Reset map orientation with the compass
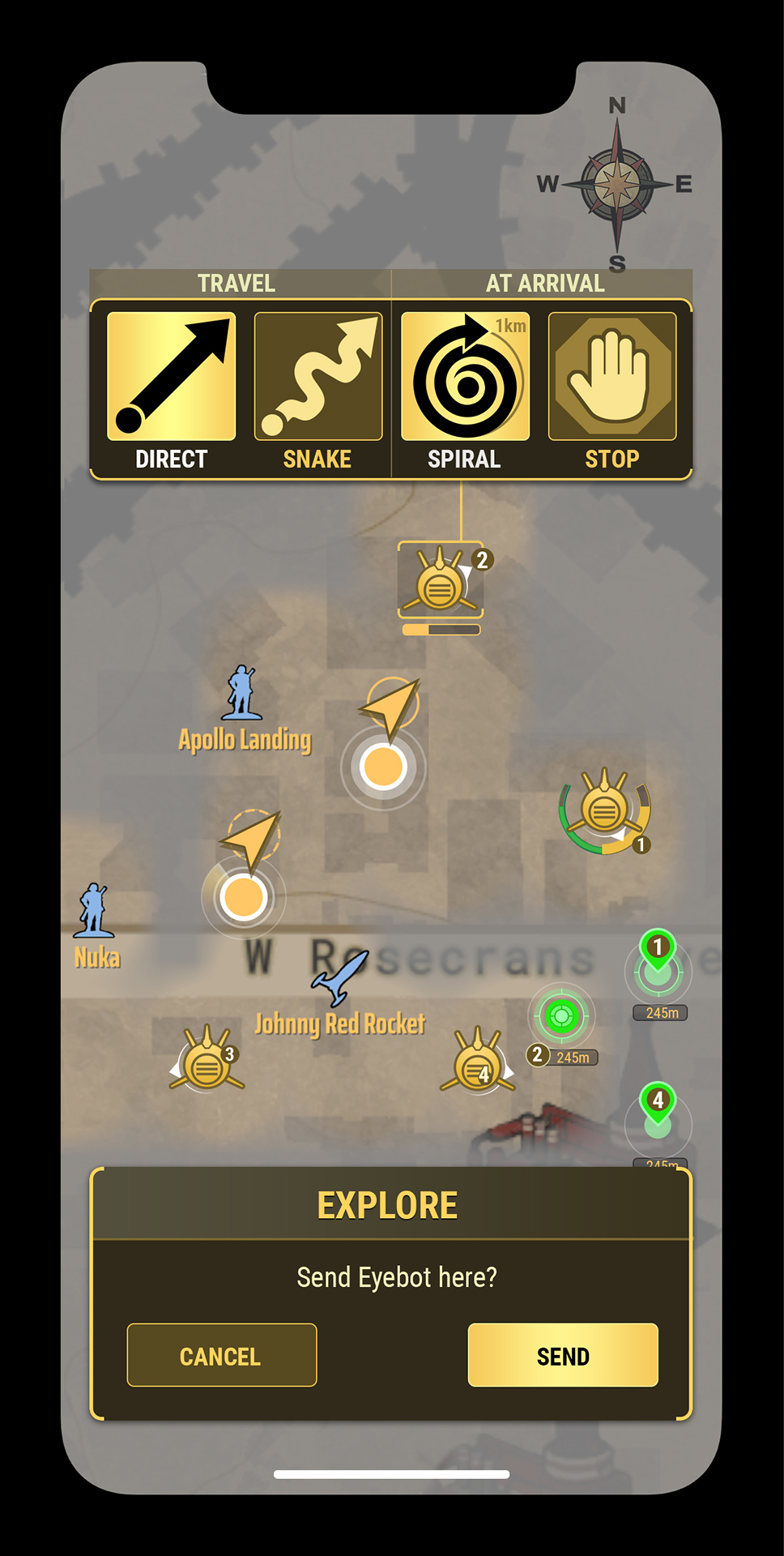The height and width of the screenshot is (1556, 784). 617,185
